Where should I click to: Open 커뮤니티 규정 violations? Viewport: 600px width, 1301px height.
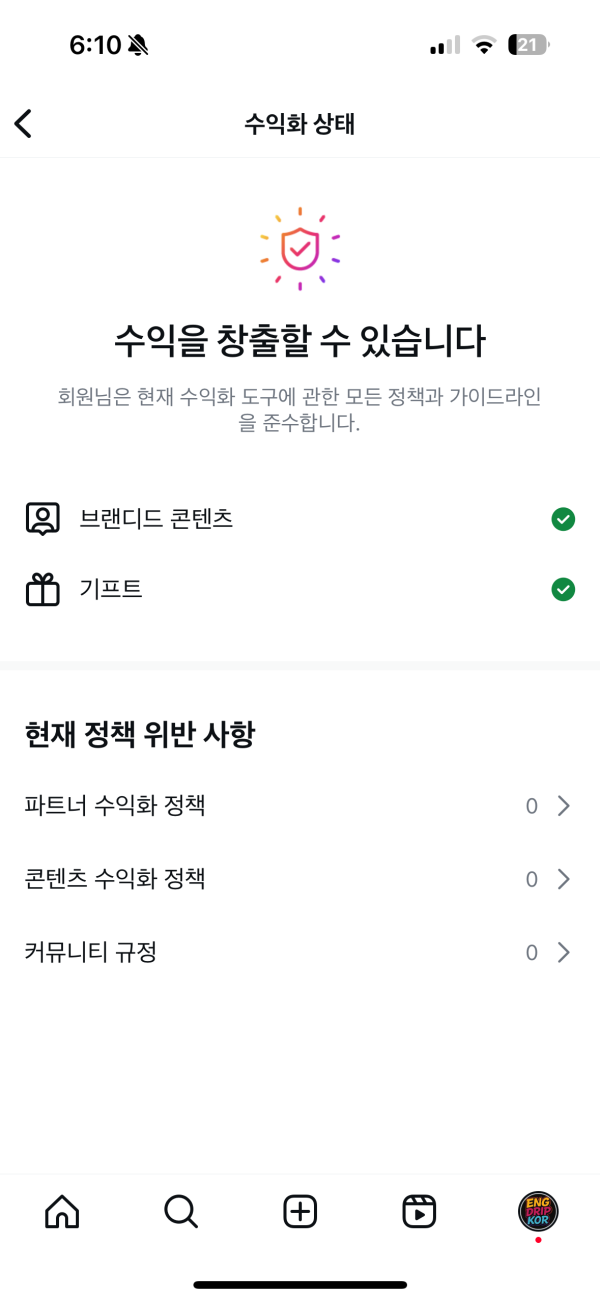(x=300, y=952)
